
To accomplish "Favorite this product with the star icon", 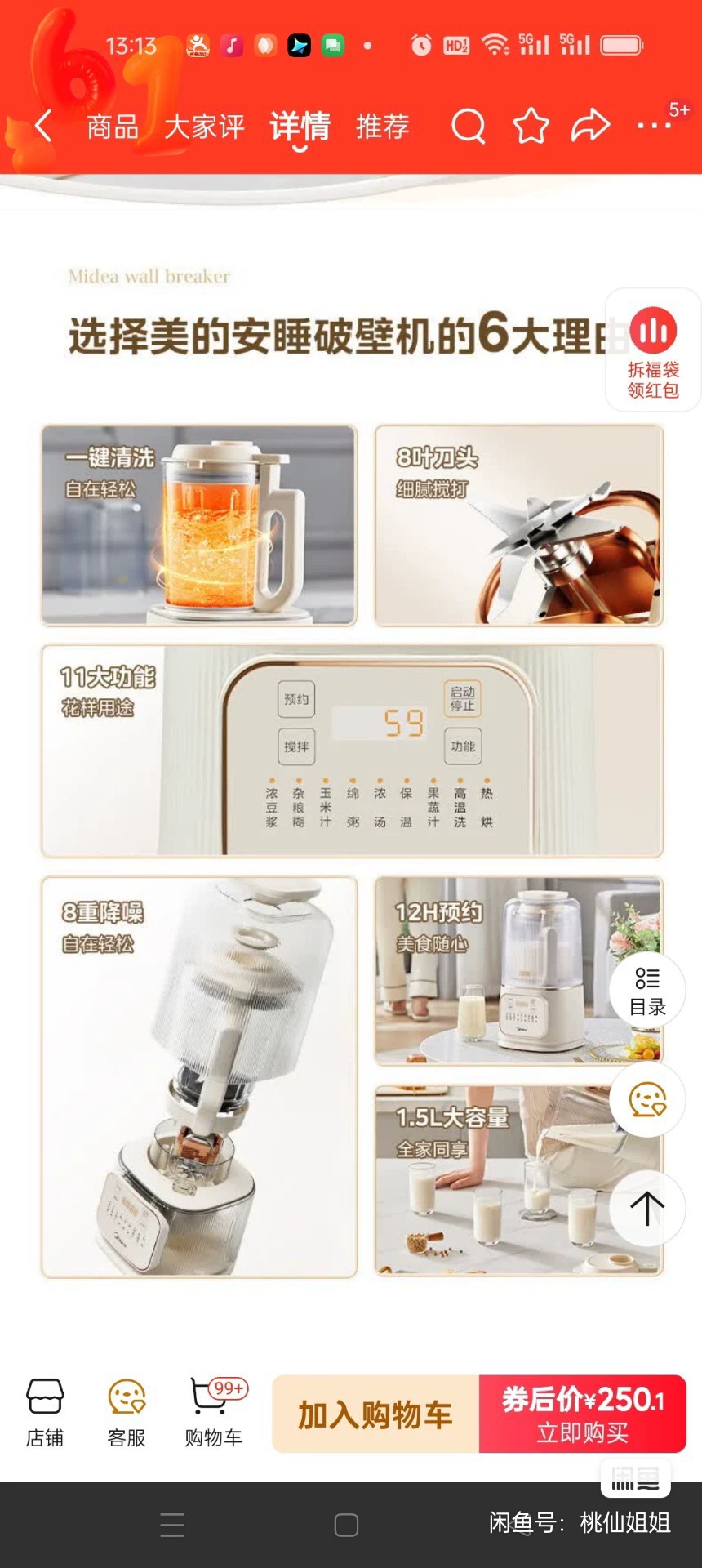I will (x=531, y=127).
